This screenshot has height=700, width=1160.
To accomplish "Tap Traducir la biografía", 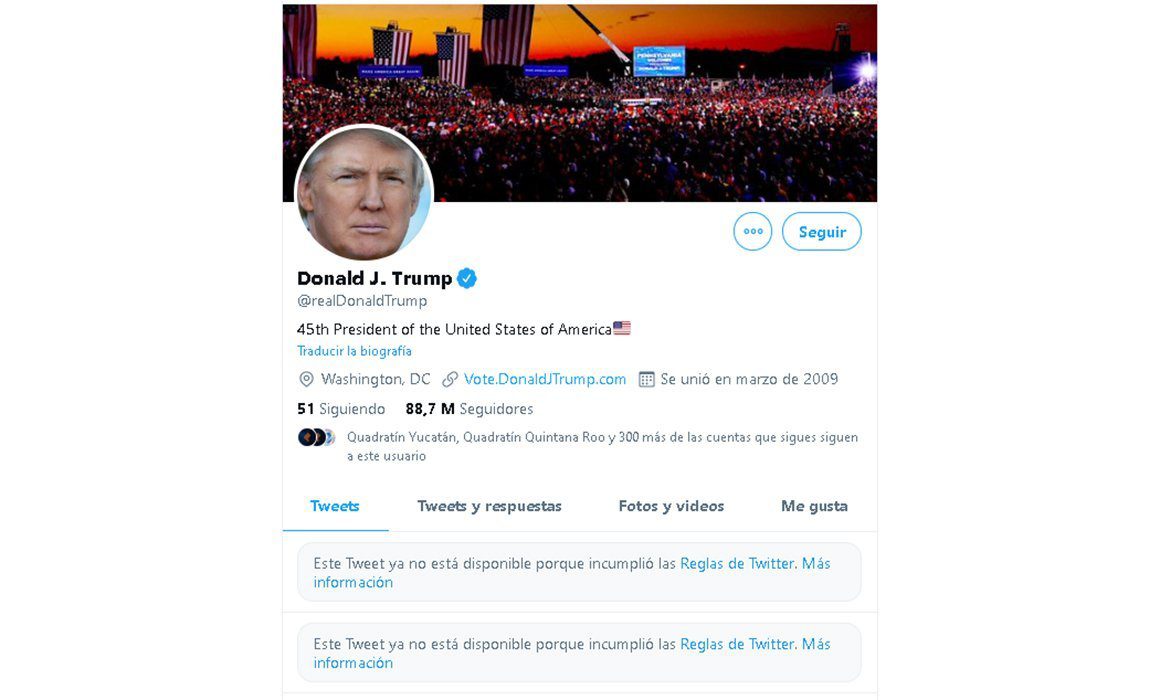I will (x=354, y=351).
